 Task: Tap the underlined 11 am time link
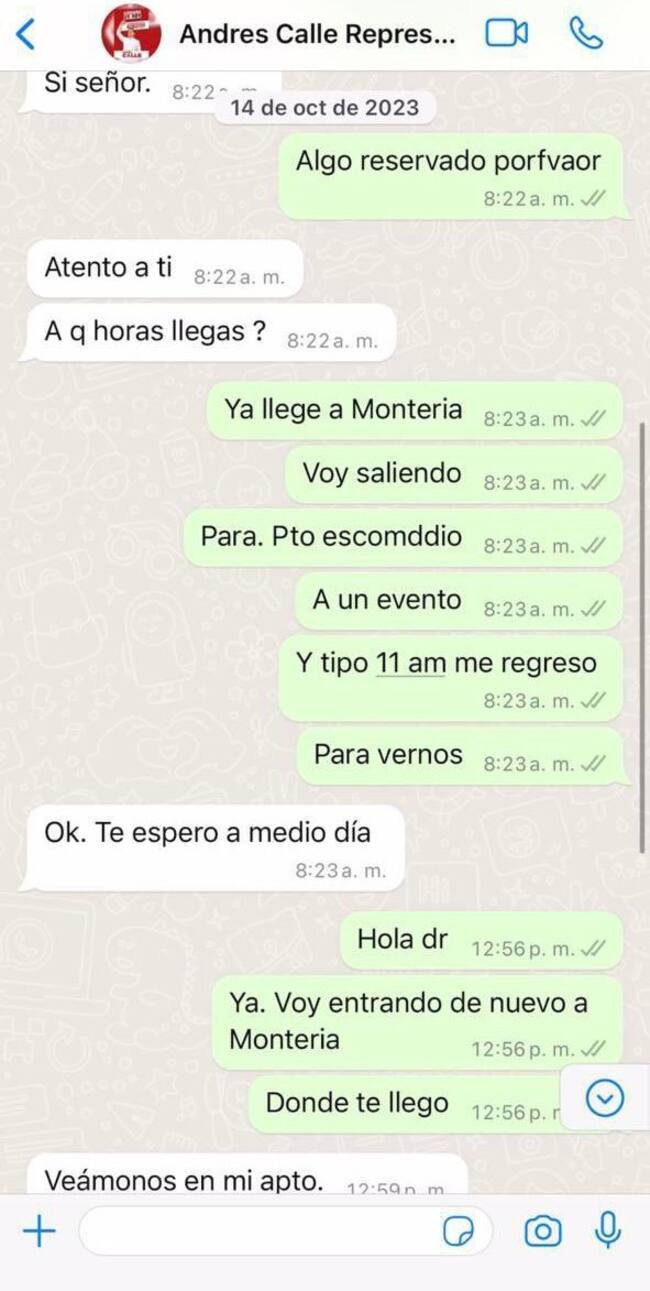410,662
